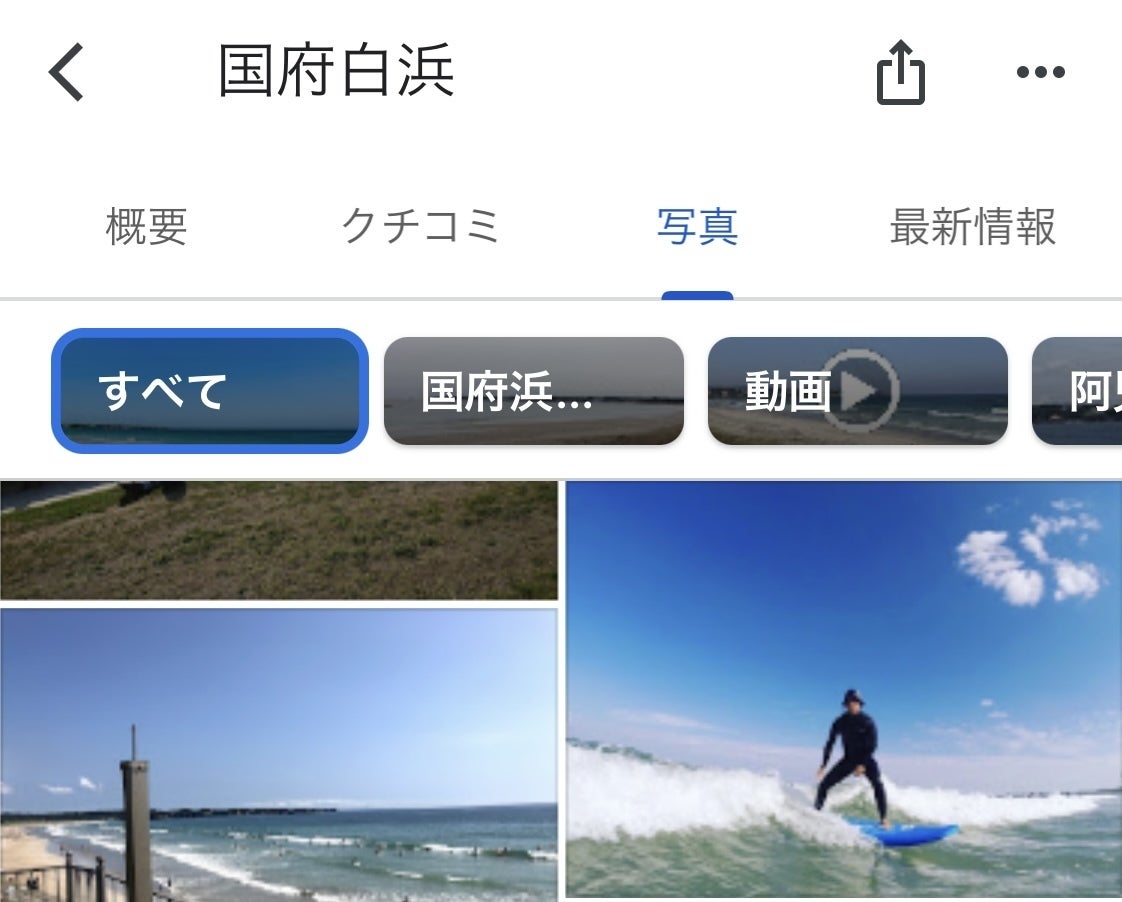The image size is (1122, 902).
Task: Open the beach shoreline with post photo
Action: click(278, 755)
